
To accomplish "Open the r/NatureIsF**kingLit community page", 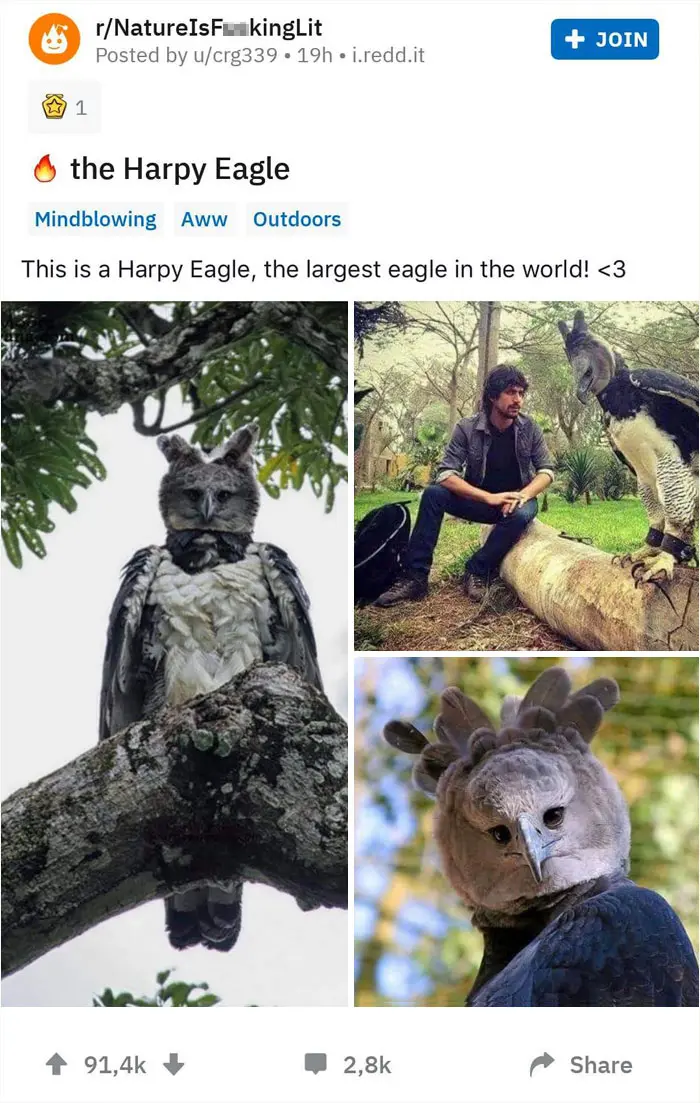I will click(208, 28).
